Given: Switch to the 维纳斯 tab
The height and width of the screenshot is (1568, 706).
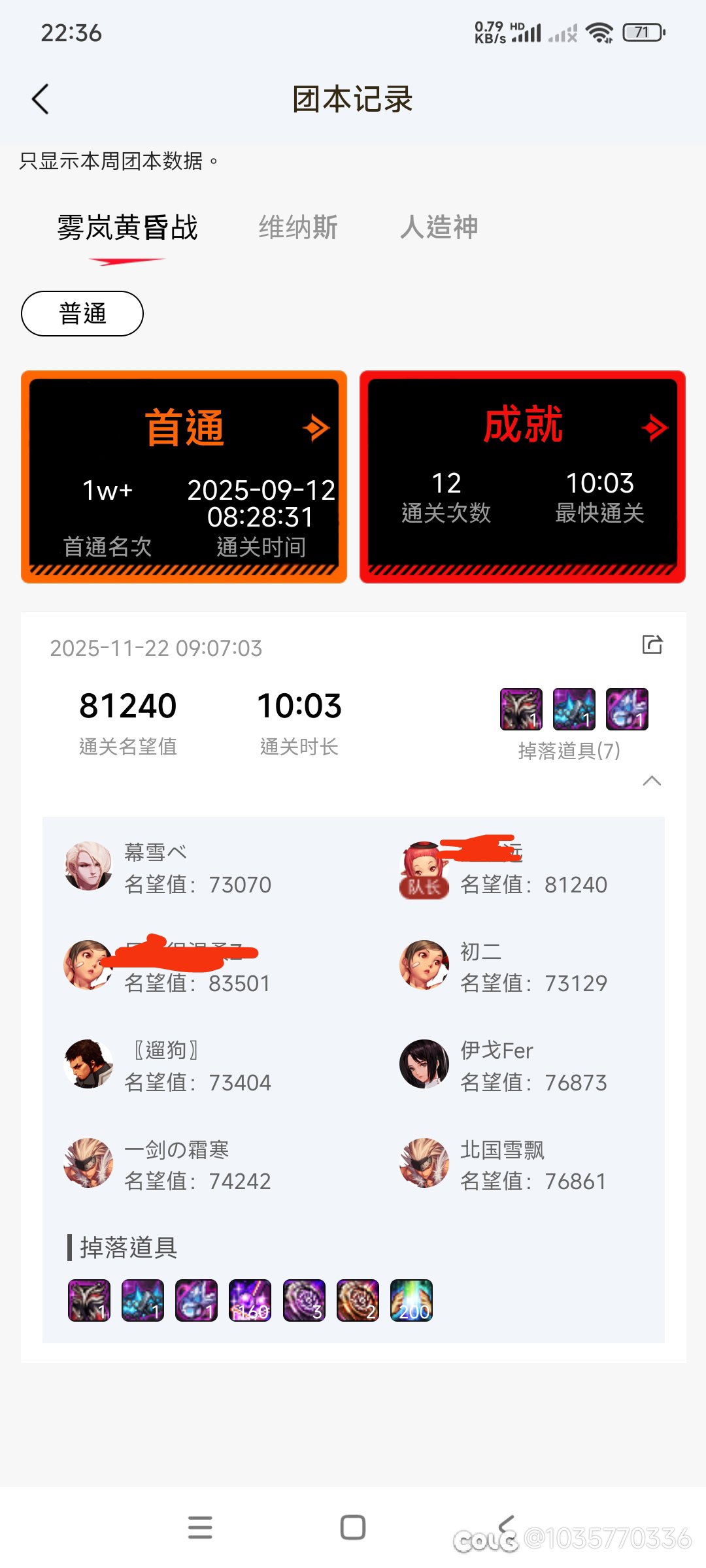Looking at the screenshot, I should [298, 228].
